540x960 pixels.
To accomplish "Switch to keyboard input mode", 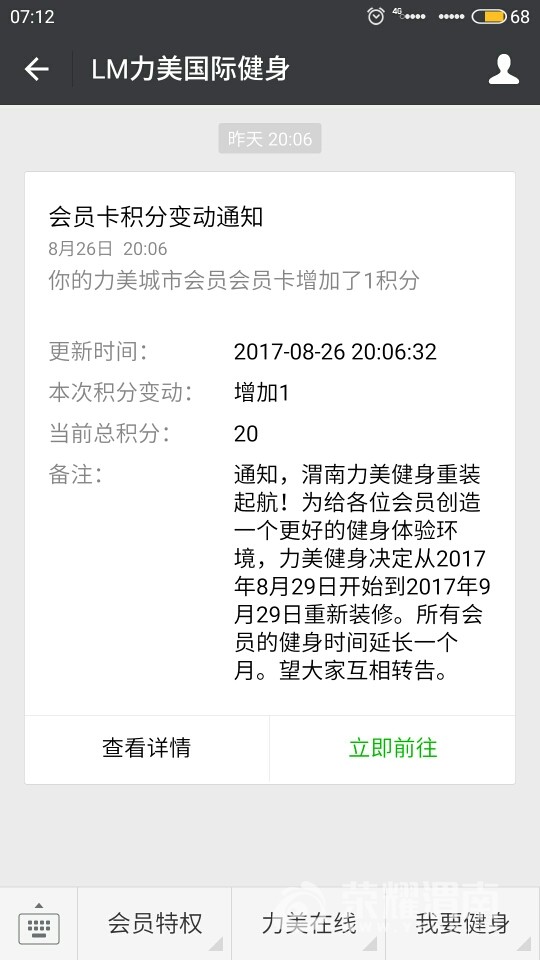I will point(39,923).
